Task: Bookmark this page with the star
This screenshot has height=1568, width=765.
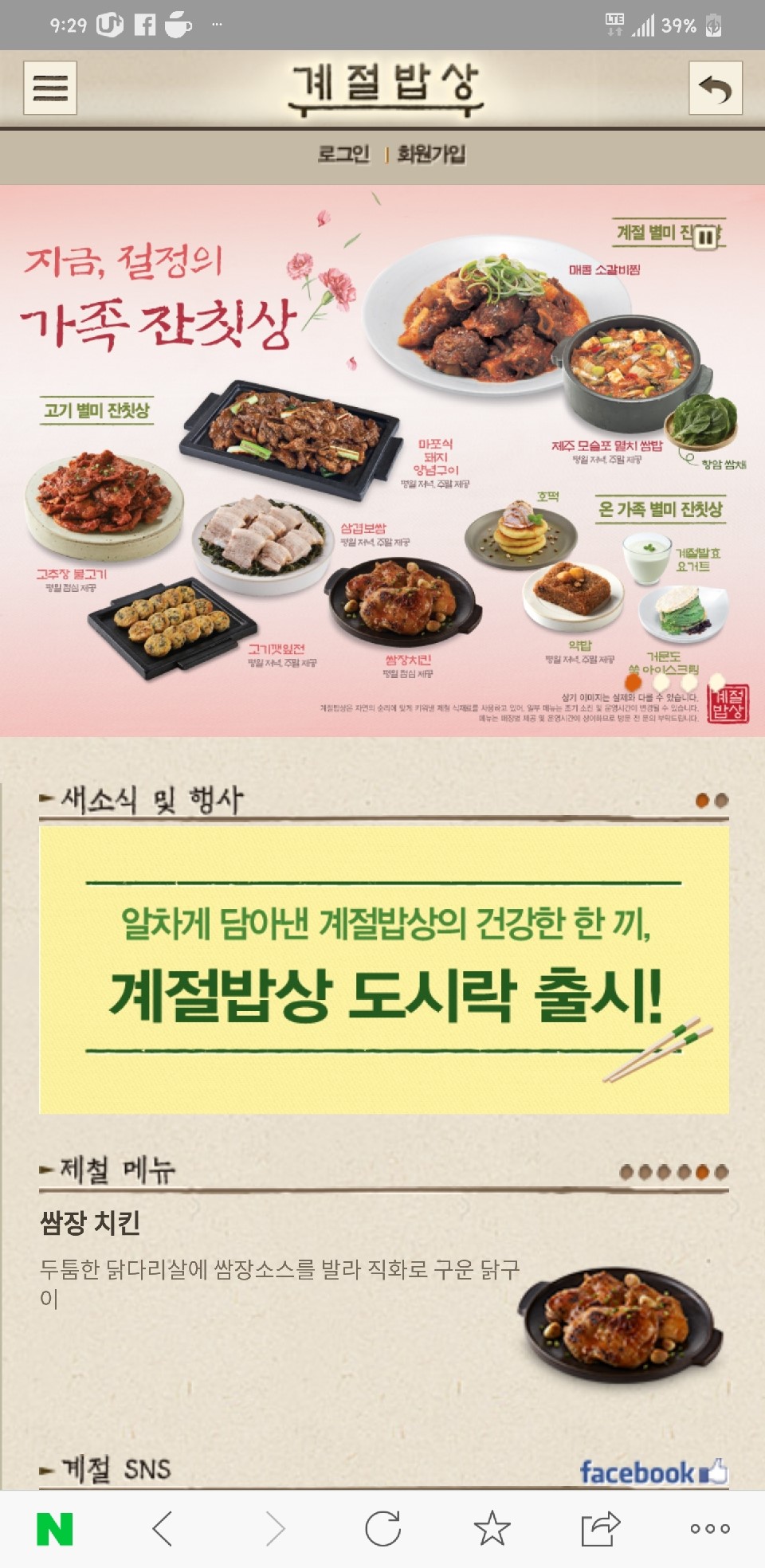Action: (x=492, y=1529)
